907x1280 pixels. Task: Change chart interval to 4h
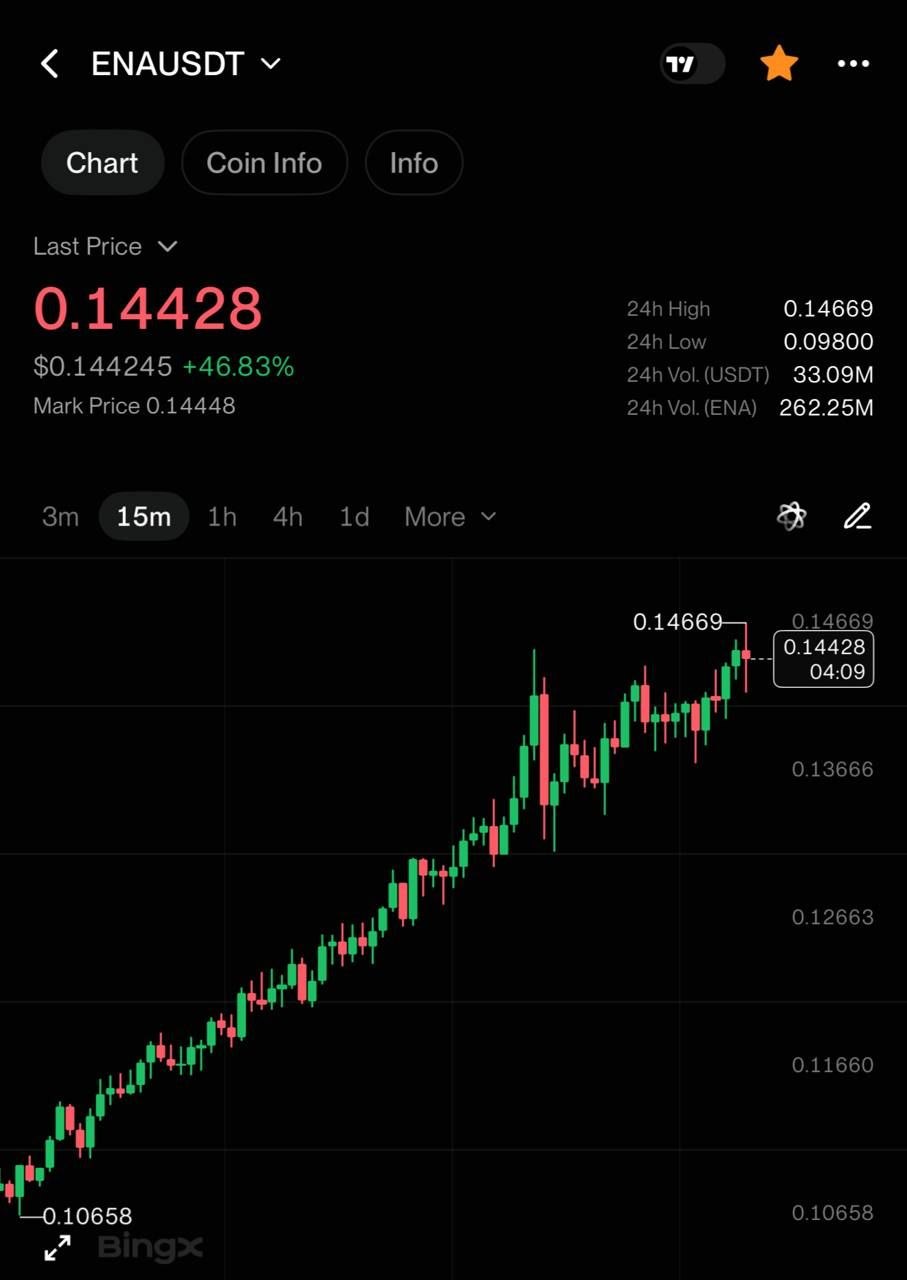(x=288, y=516)
